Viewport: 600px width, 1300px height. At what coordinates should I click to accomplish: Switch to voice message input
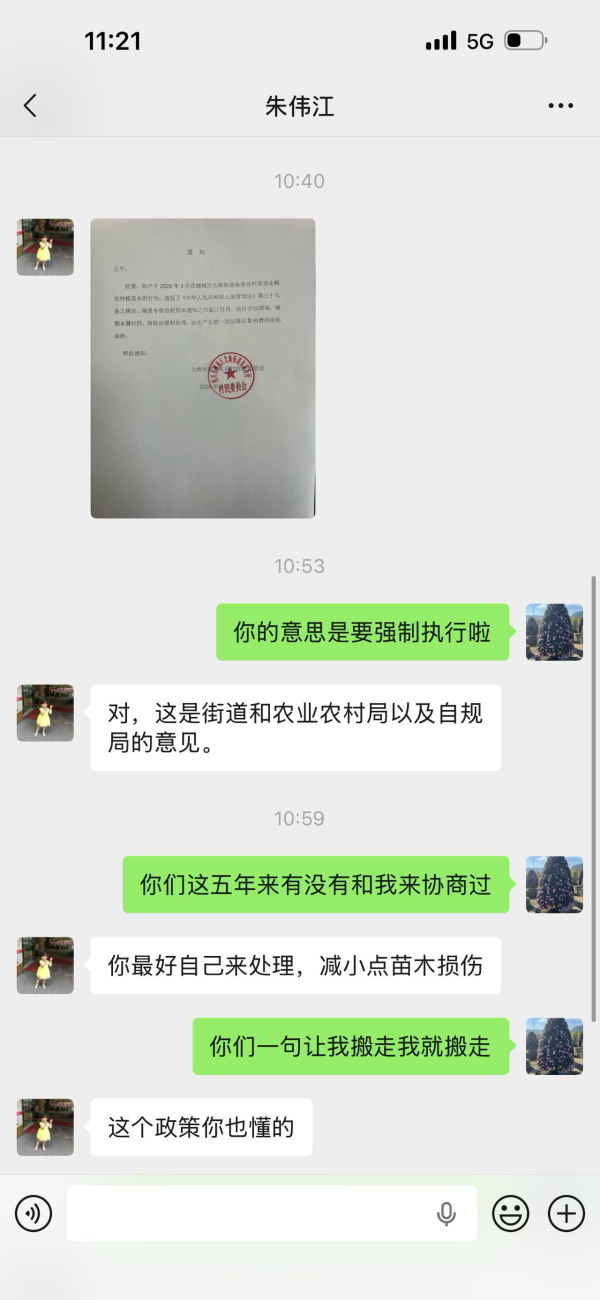(x=33, y=1214)
